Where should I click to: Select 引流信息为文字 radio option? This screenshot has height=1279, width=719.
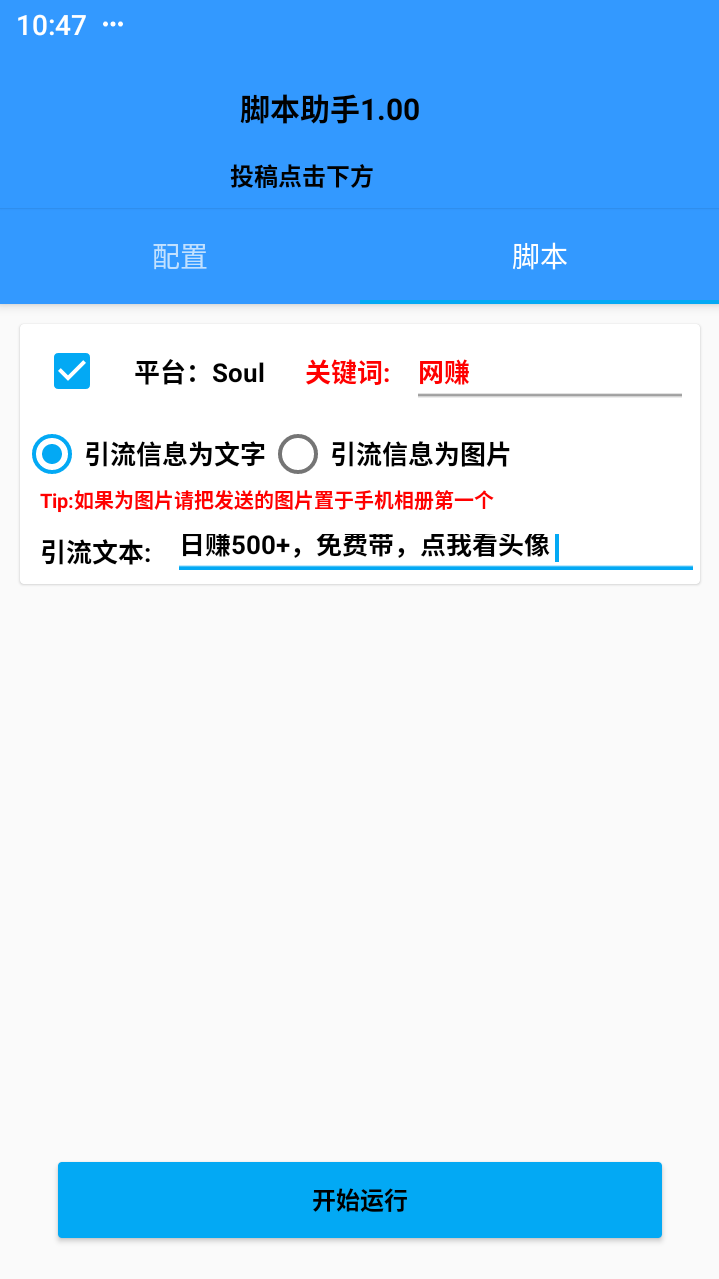pos(52,455)
